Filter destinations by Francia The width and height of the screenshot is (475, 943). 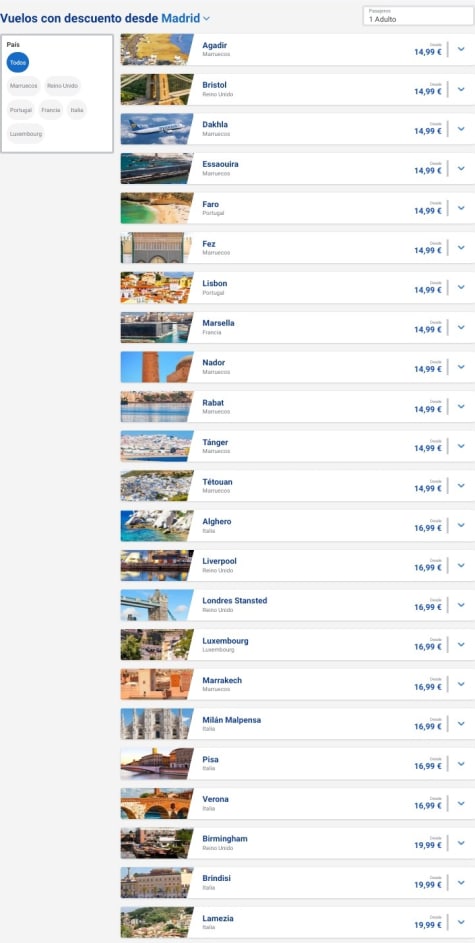51,110
